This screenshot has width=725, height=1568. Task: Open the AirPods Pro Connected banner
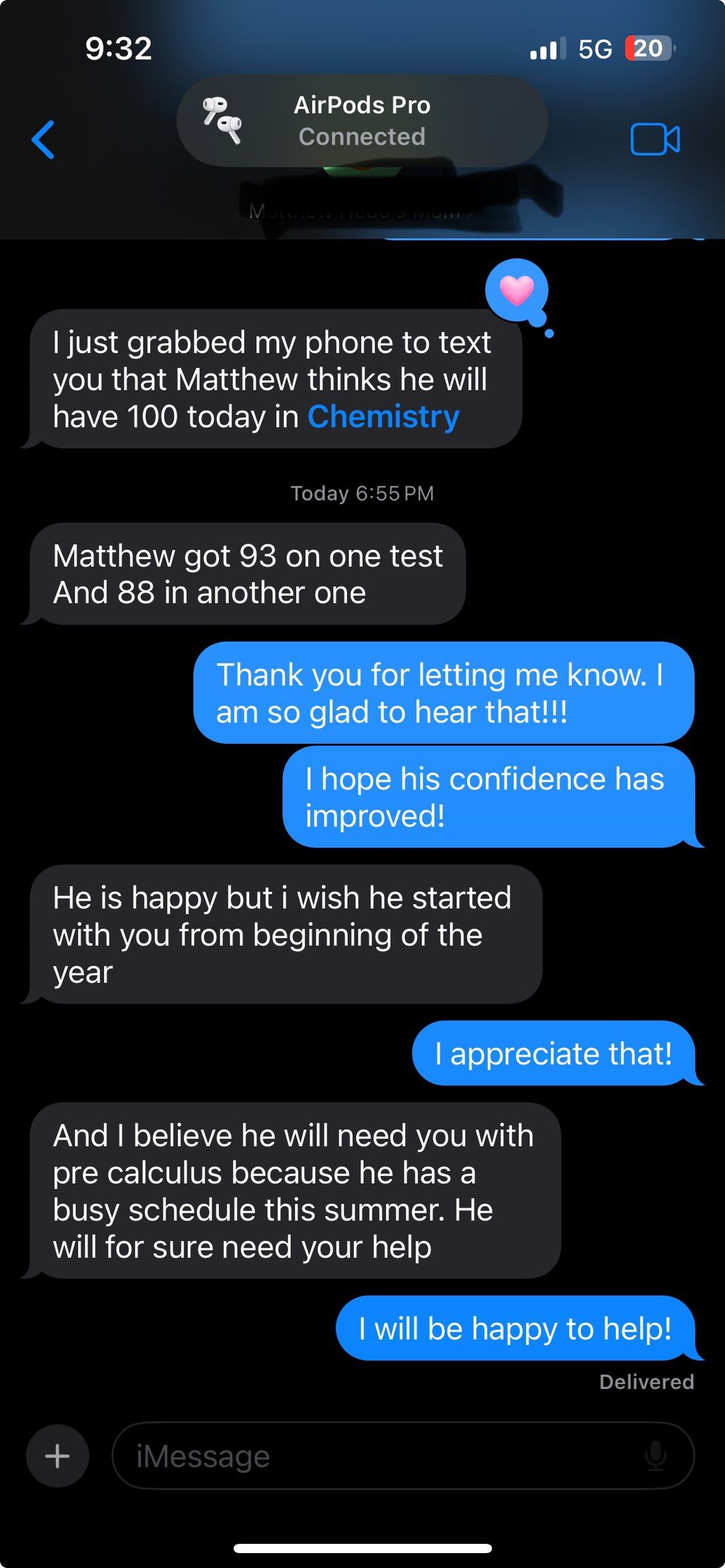point(362,121)
